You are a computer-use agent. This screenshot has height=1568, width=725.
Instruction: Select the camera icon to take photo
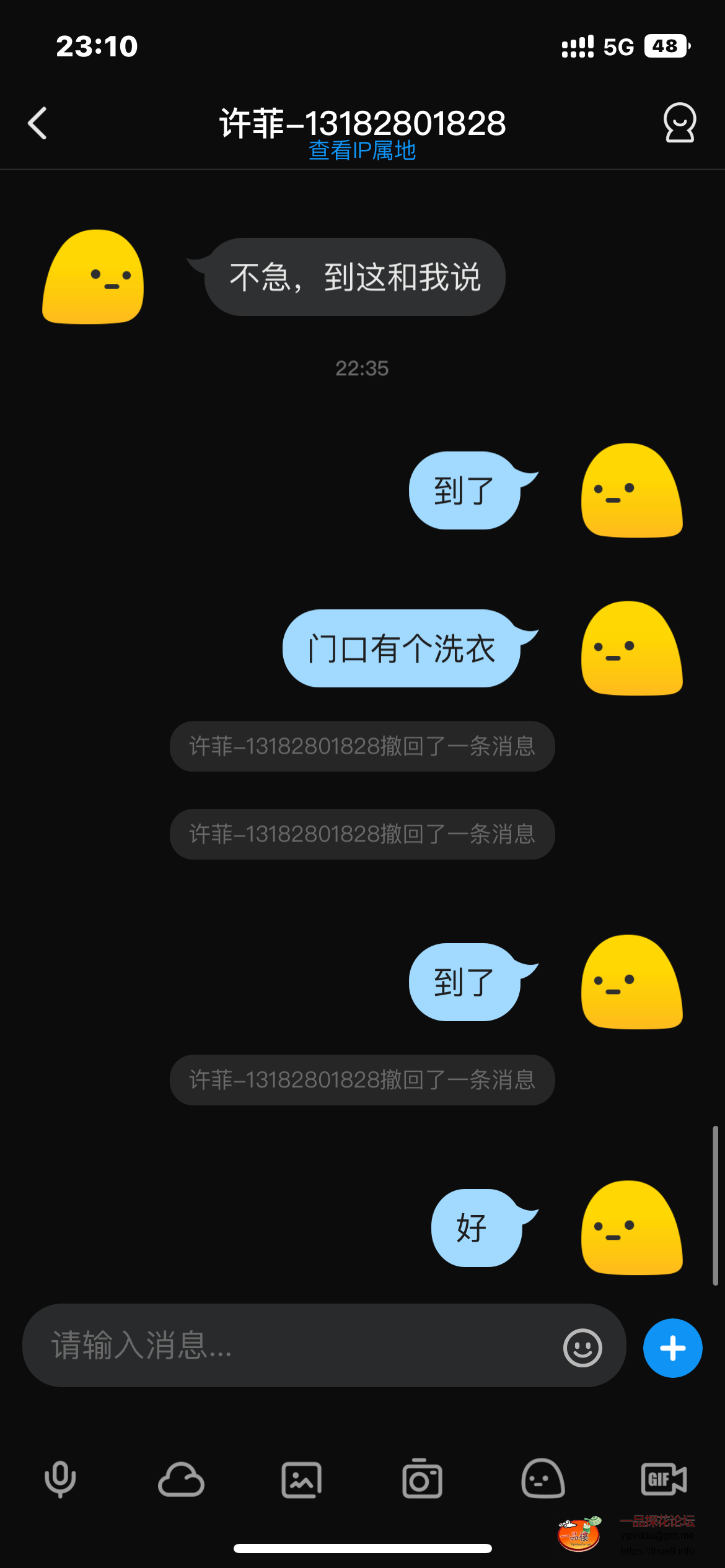[423, 1479]
